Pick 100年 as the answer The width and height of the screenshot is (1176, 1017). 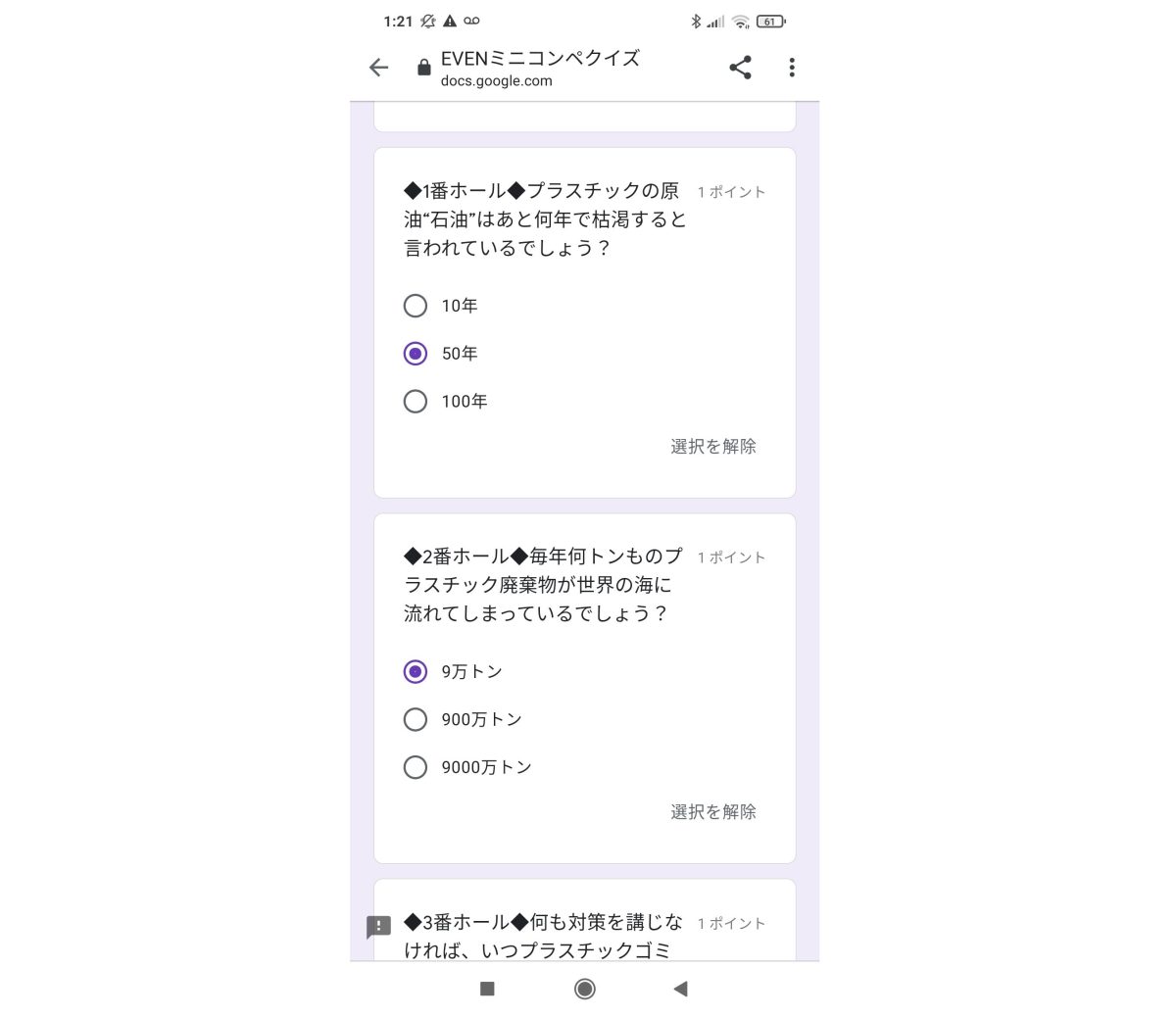click(416, 402)
